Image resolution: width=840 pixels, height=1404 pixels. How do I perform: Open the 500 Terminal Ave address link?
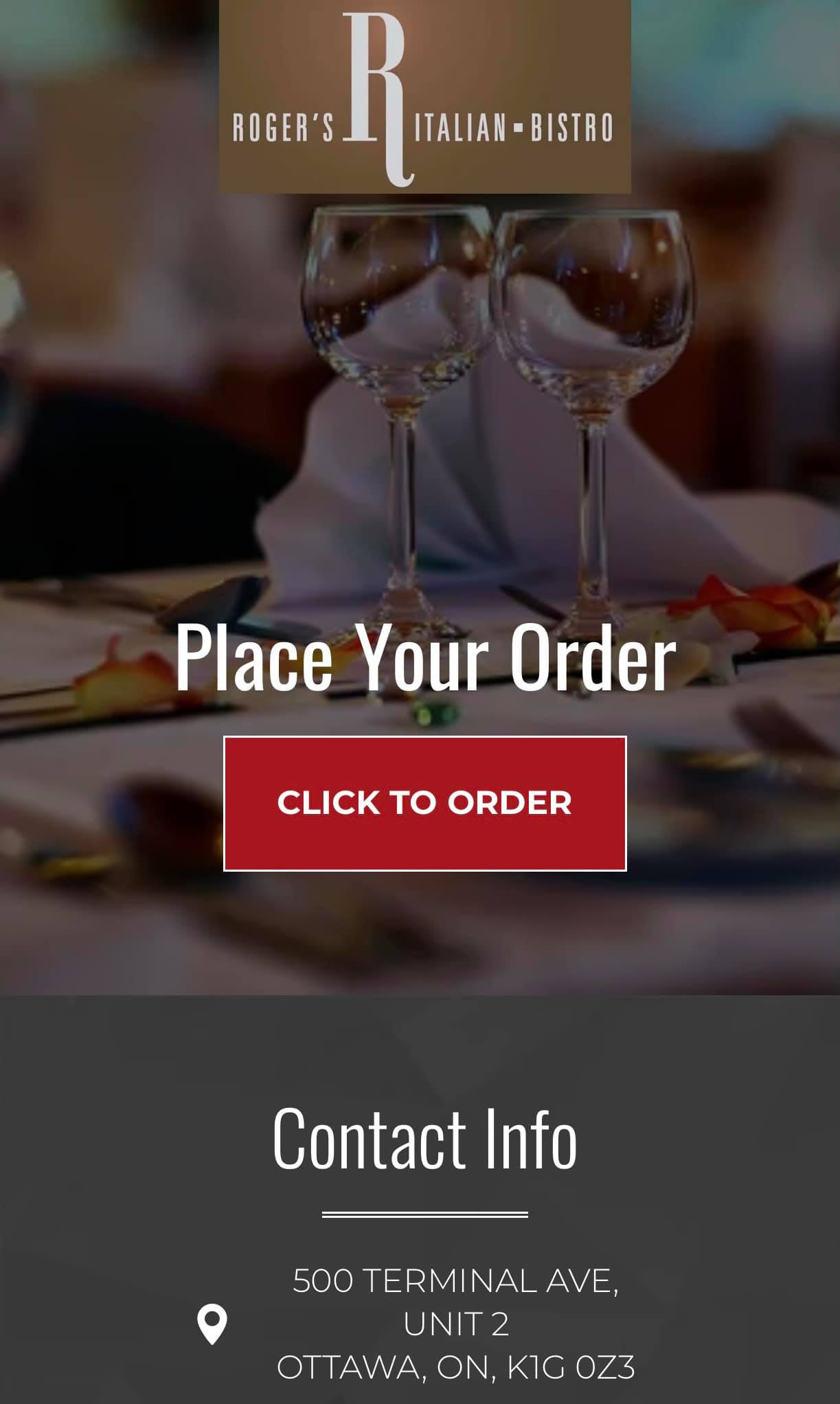point(455,1323)
